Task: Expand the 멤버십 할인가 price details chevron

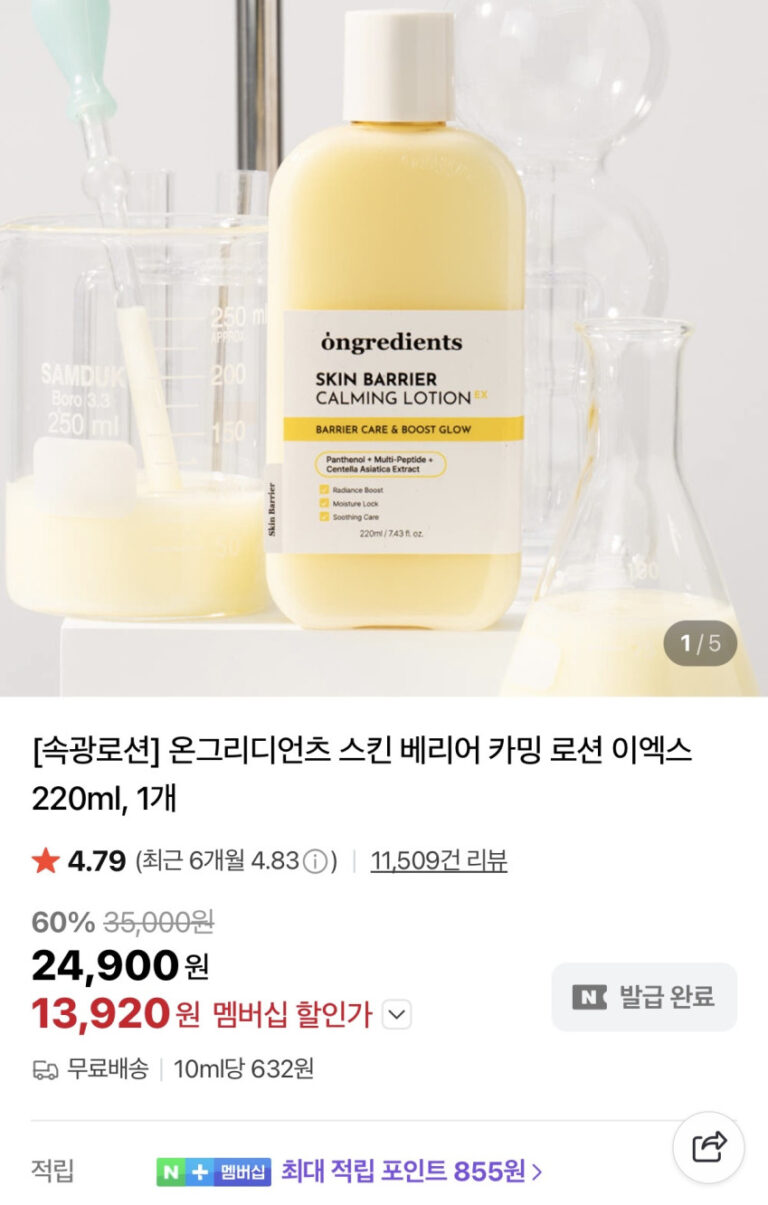Action: (397, 1016)
